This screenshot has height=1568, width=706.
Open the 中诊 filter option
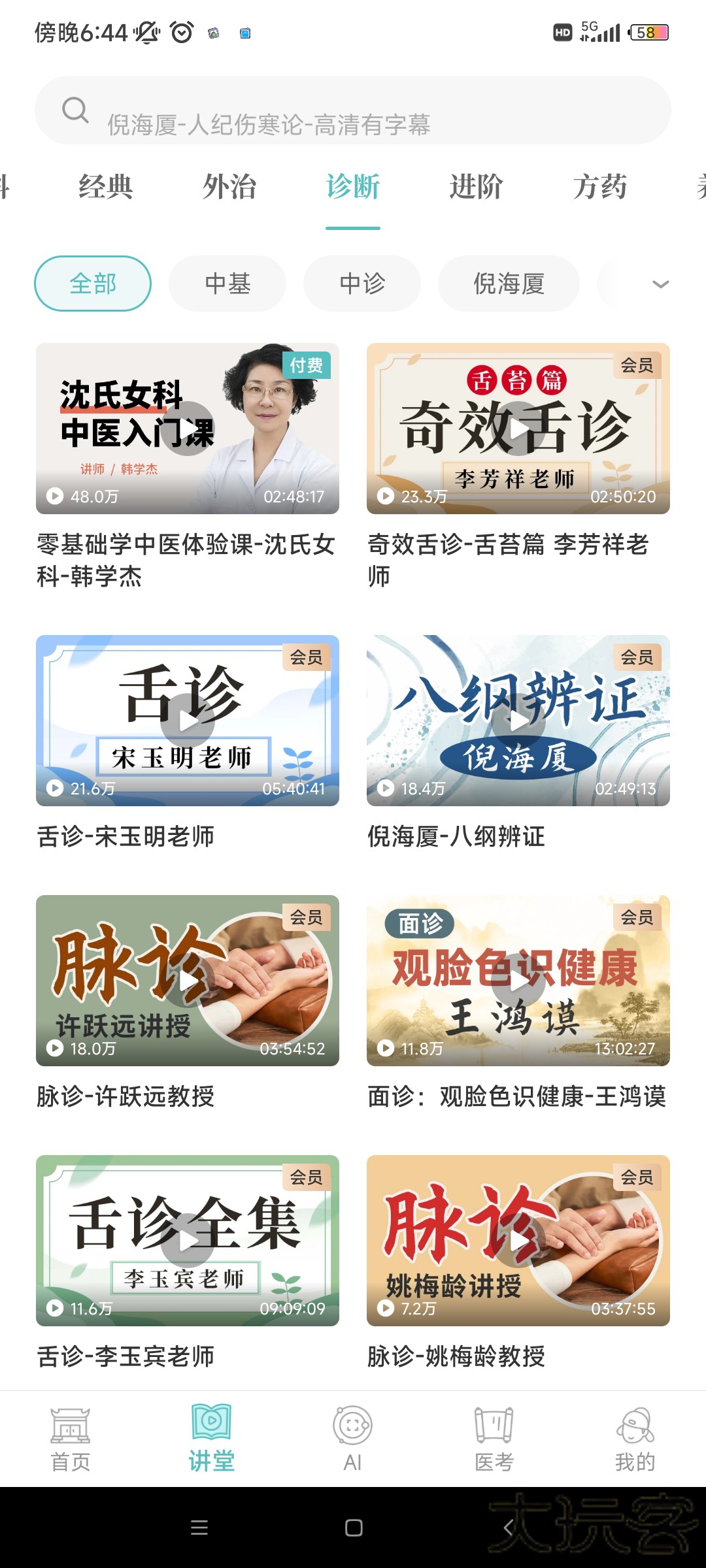(362, 283)
